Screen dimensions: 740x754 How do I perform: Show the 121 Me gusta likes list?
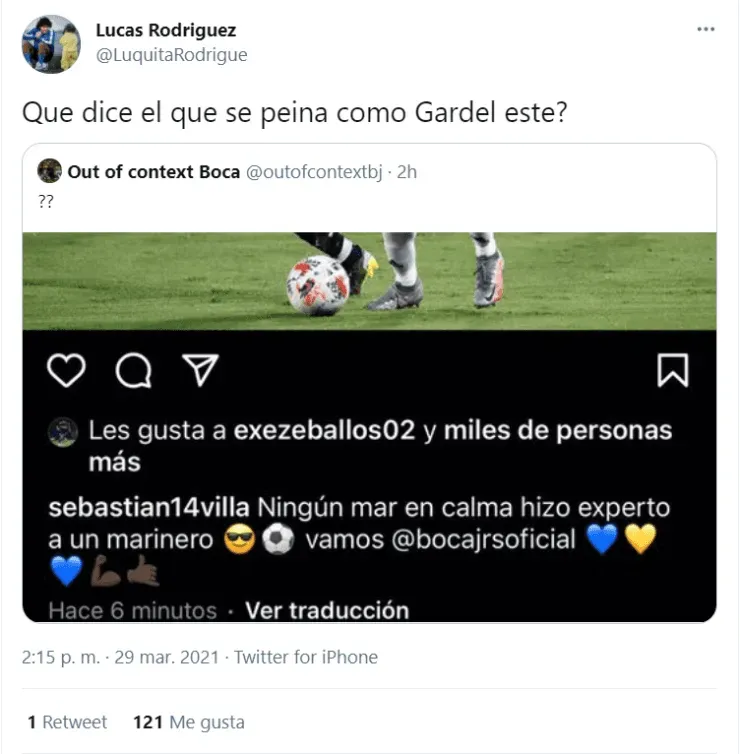(x=188, y=722)
